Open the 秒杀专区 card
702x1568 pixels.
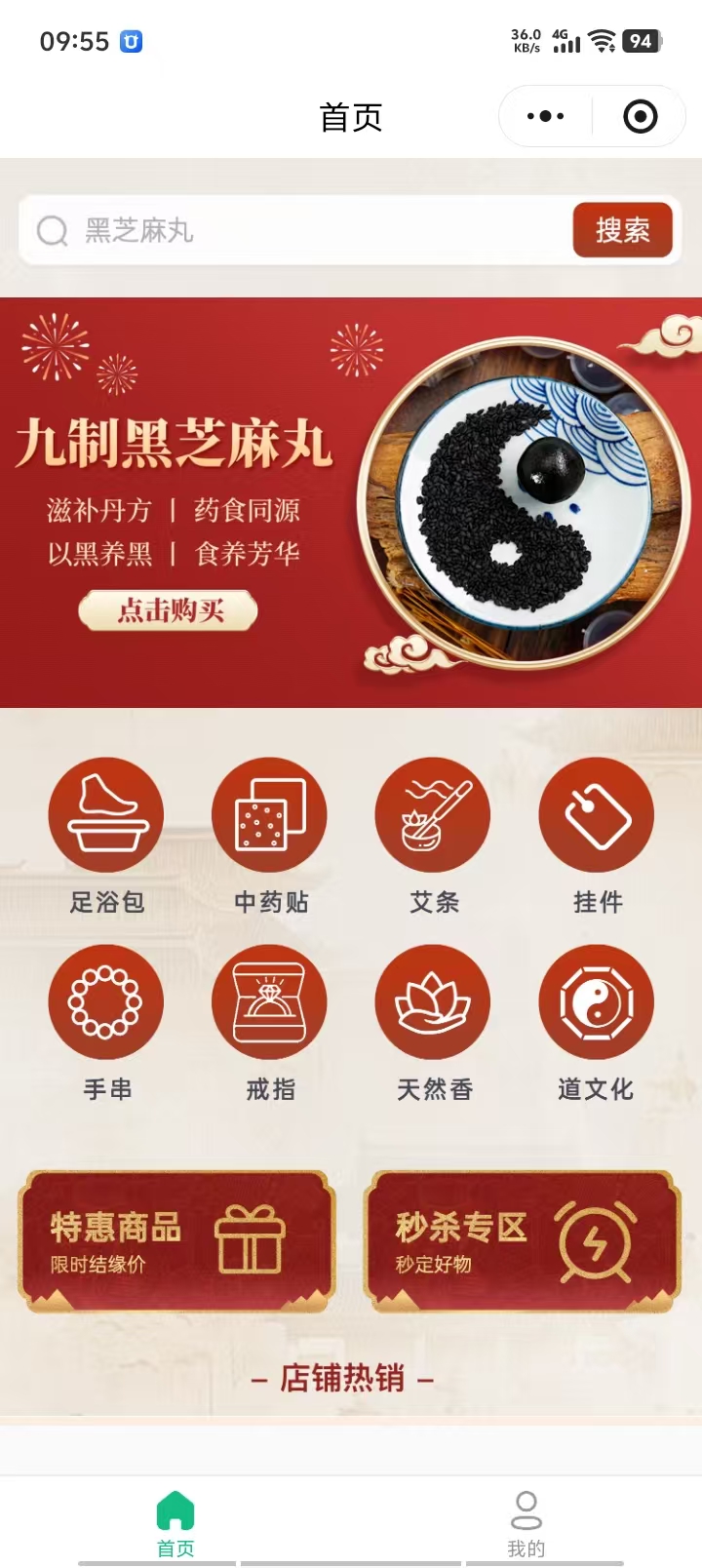pos(522,1240)
